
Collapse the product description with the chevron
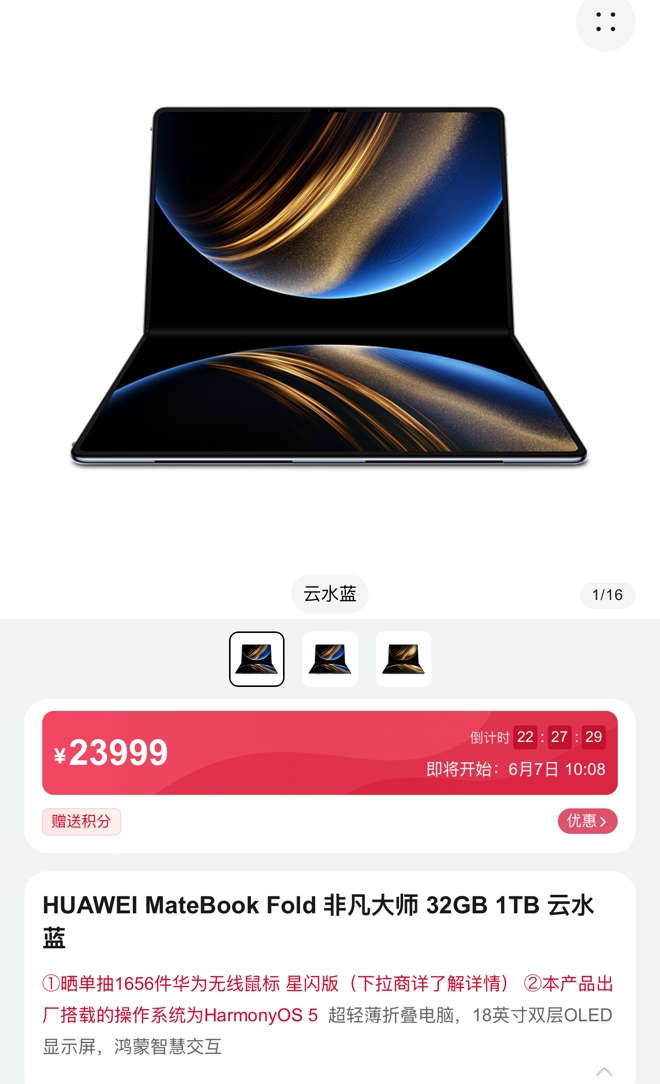(604, 1071)
